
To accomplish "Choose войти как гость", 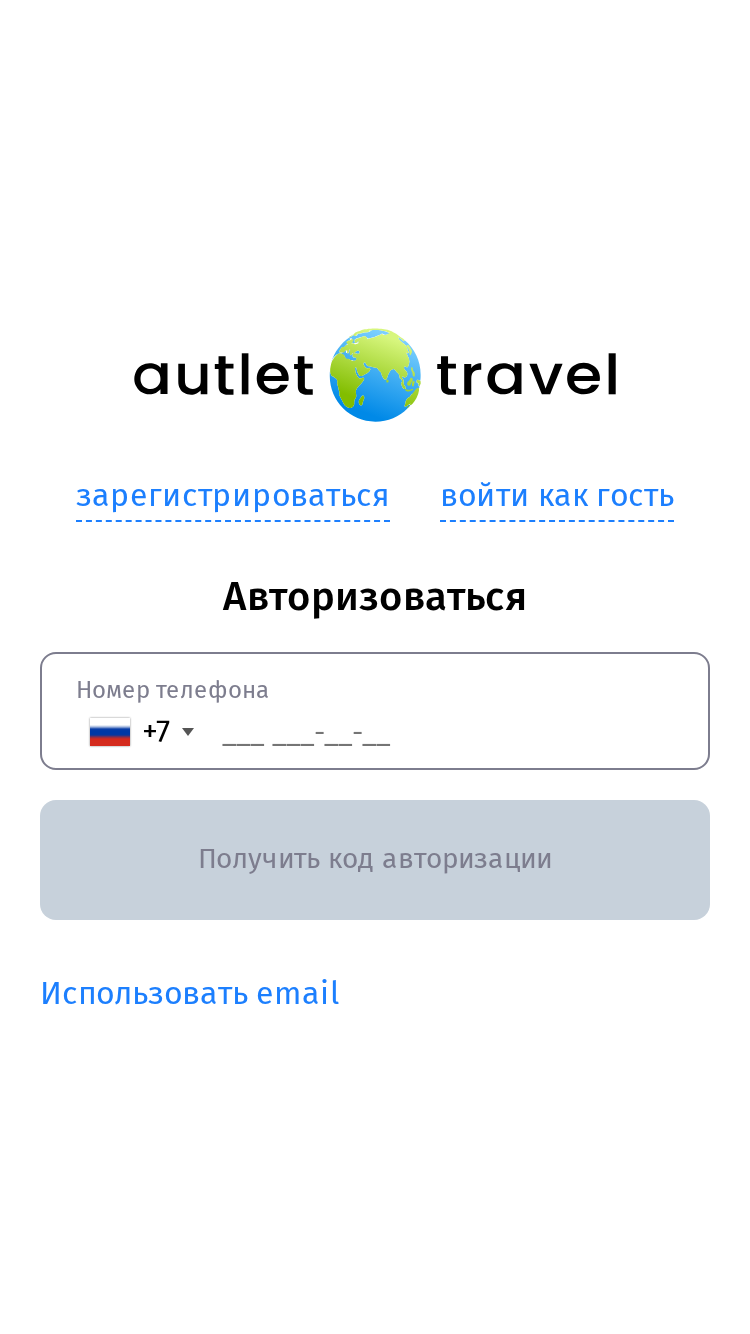I will coord(557,496).
